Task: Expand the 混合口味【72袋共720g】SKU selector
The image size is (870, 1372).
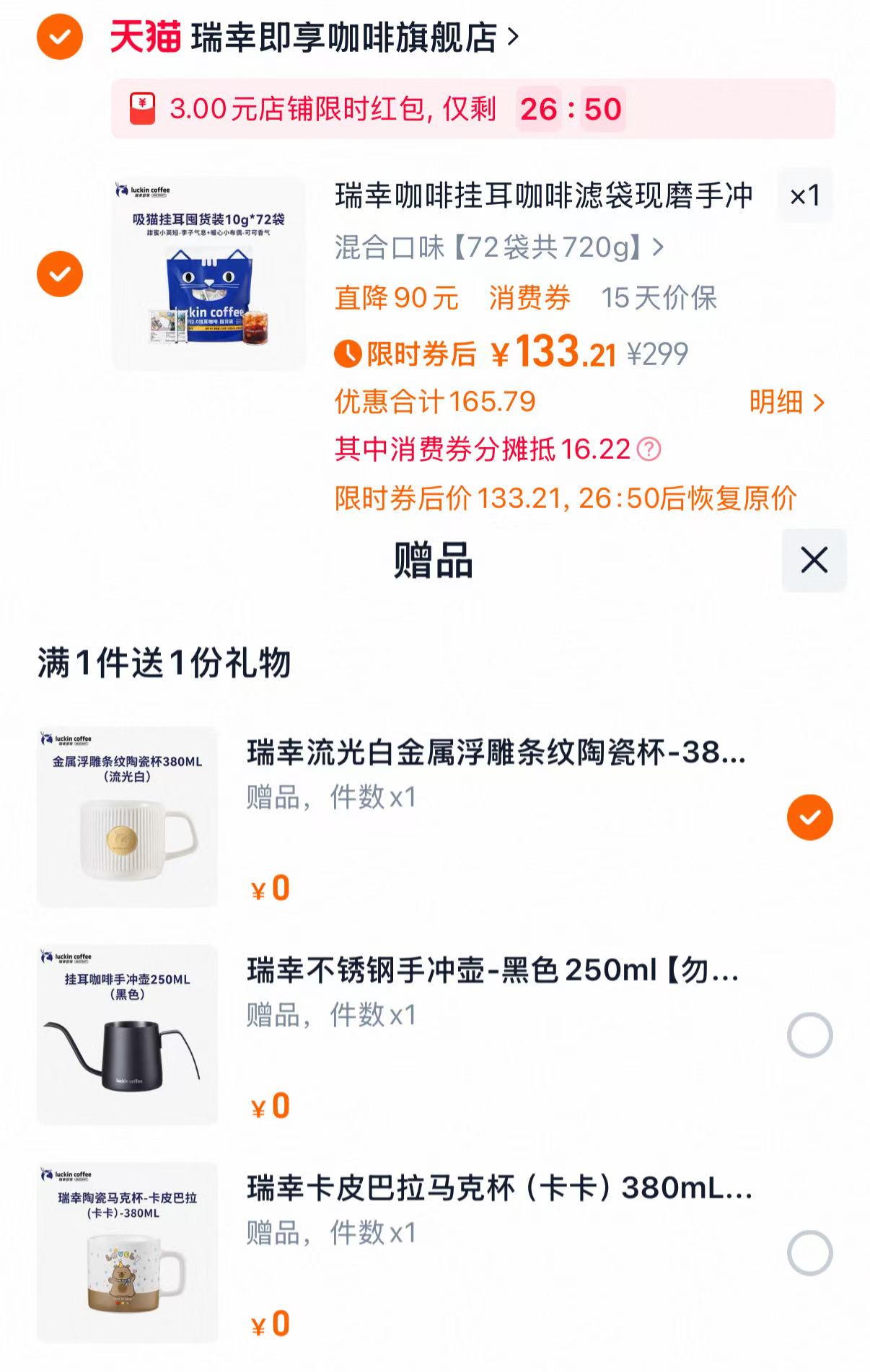Action: coord(499,247)
